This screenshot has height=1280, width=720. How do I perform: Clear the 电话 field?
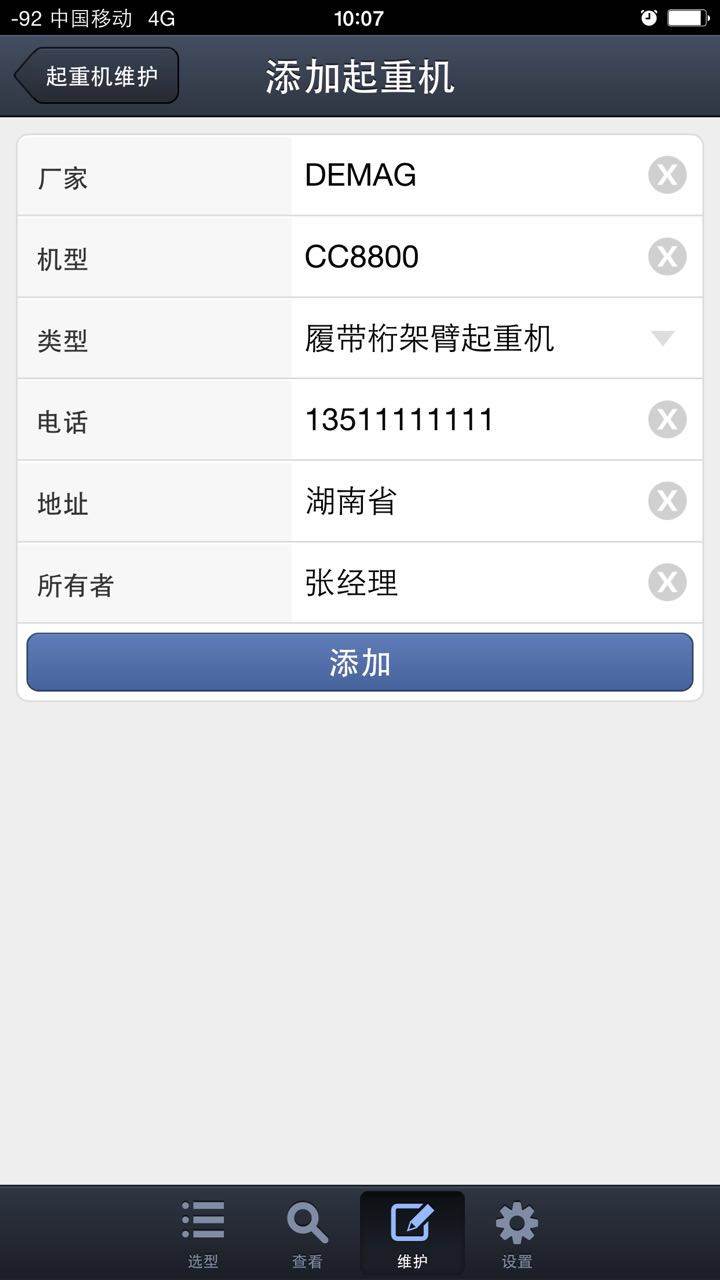pos(667,420)
